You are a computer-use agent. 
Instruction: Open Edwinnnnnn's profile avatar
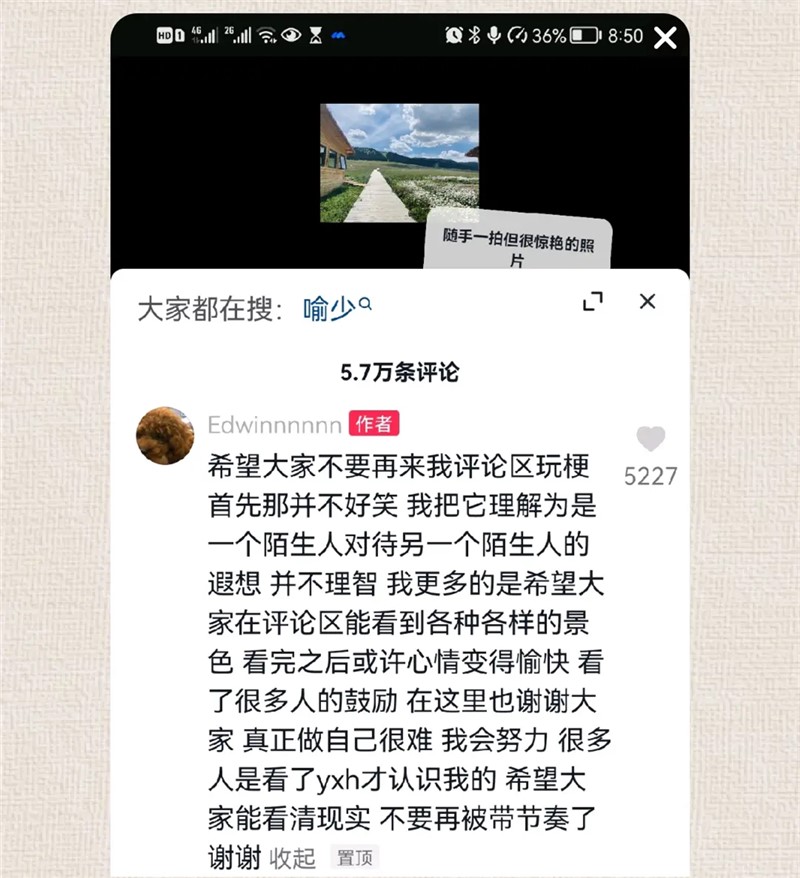click(164, 436)
